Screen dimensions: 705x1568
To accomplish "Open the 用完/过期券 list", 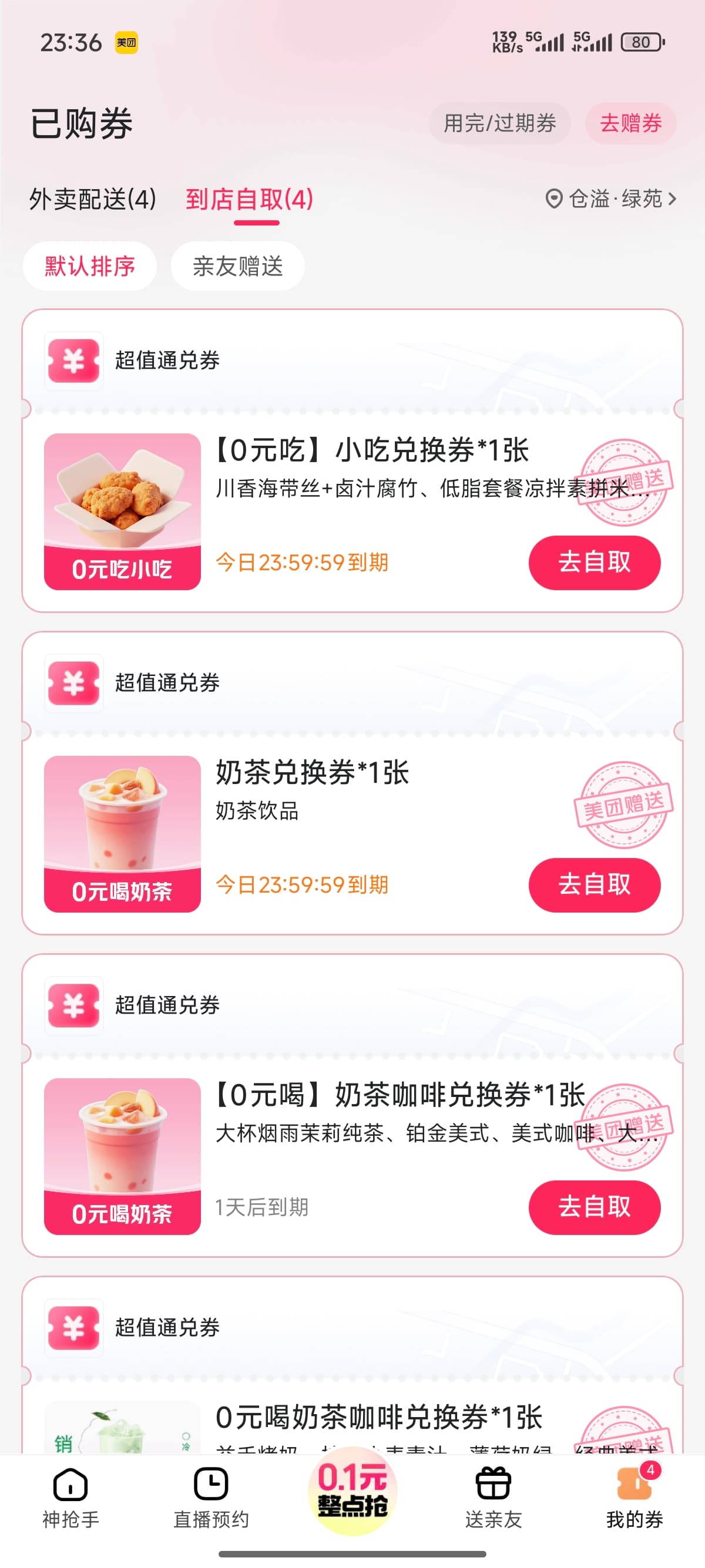I will coord(499,123).
